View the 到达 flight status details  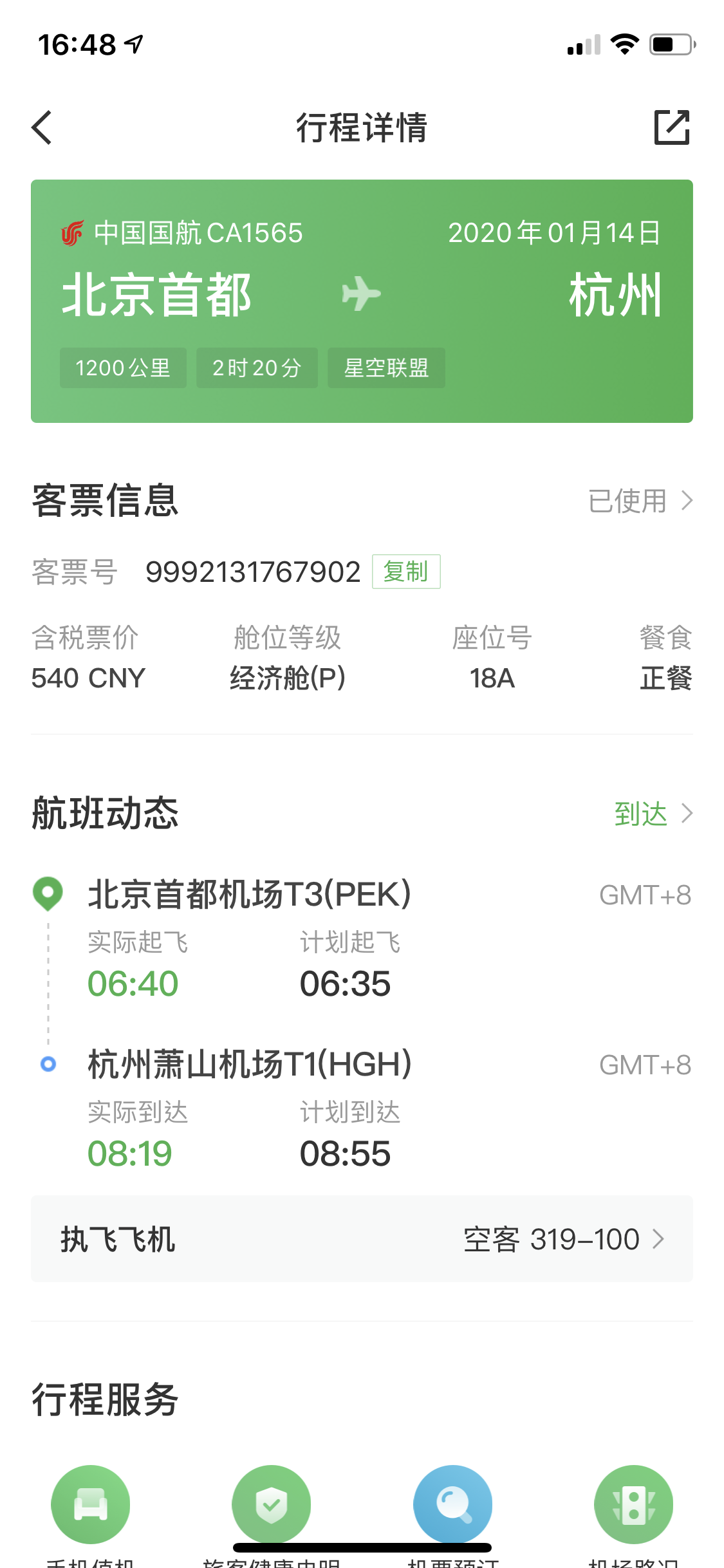[x=652, y=814]
